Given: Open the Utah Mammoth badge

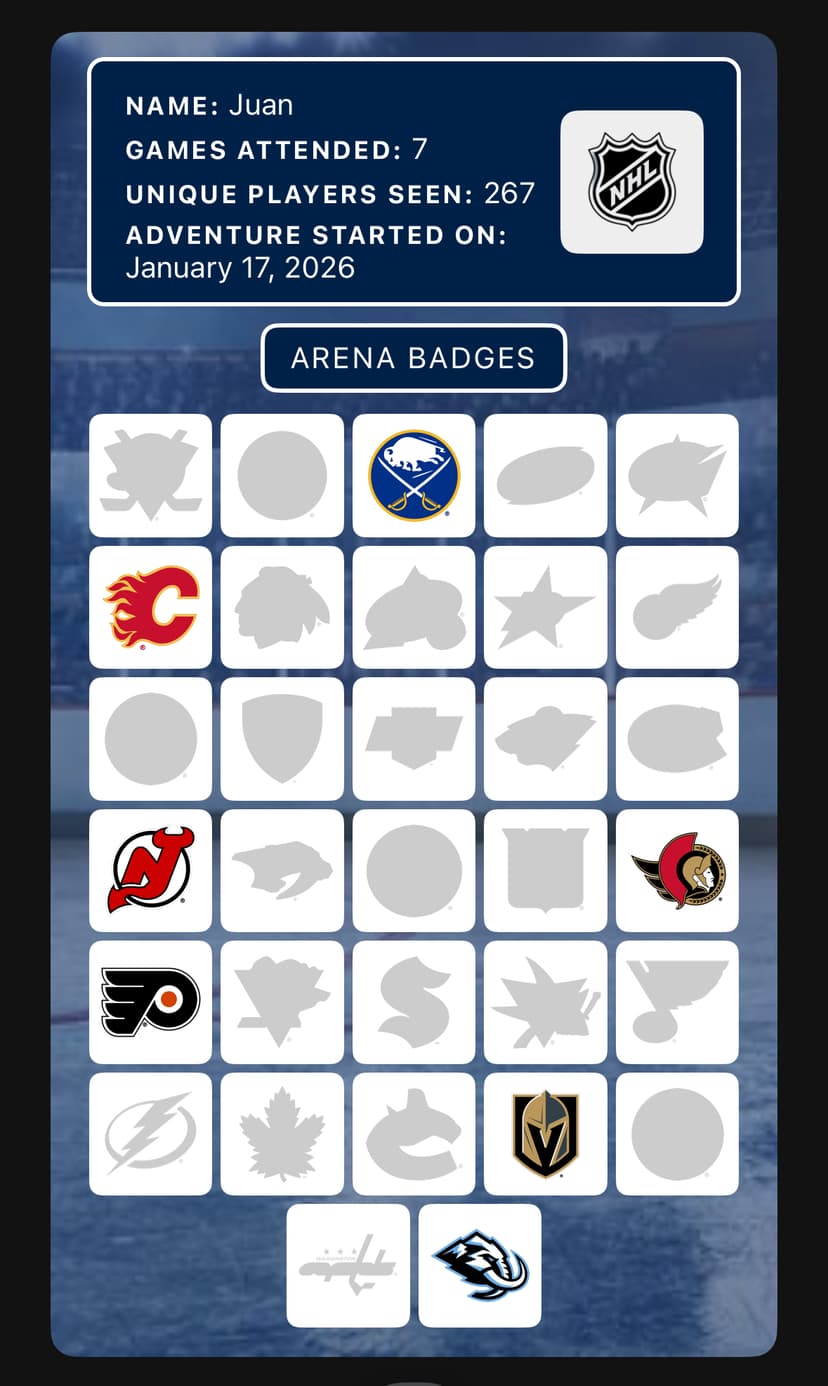Looking at the screenshot, I should (480, 1265).
